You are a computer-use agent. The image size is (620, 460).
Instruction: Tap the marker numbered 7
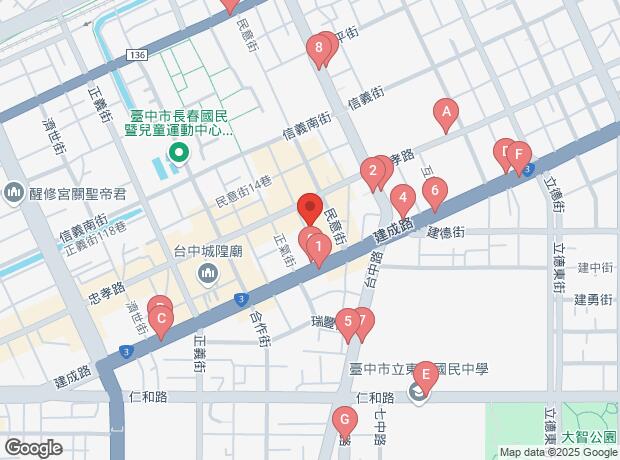pyautogui.click(x=365, y=321)
